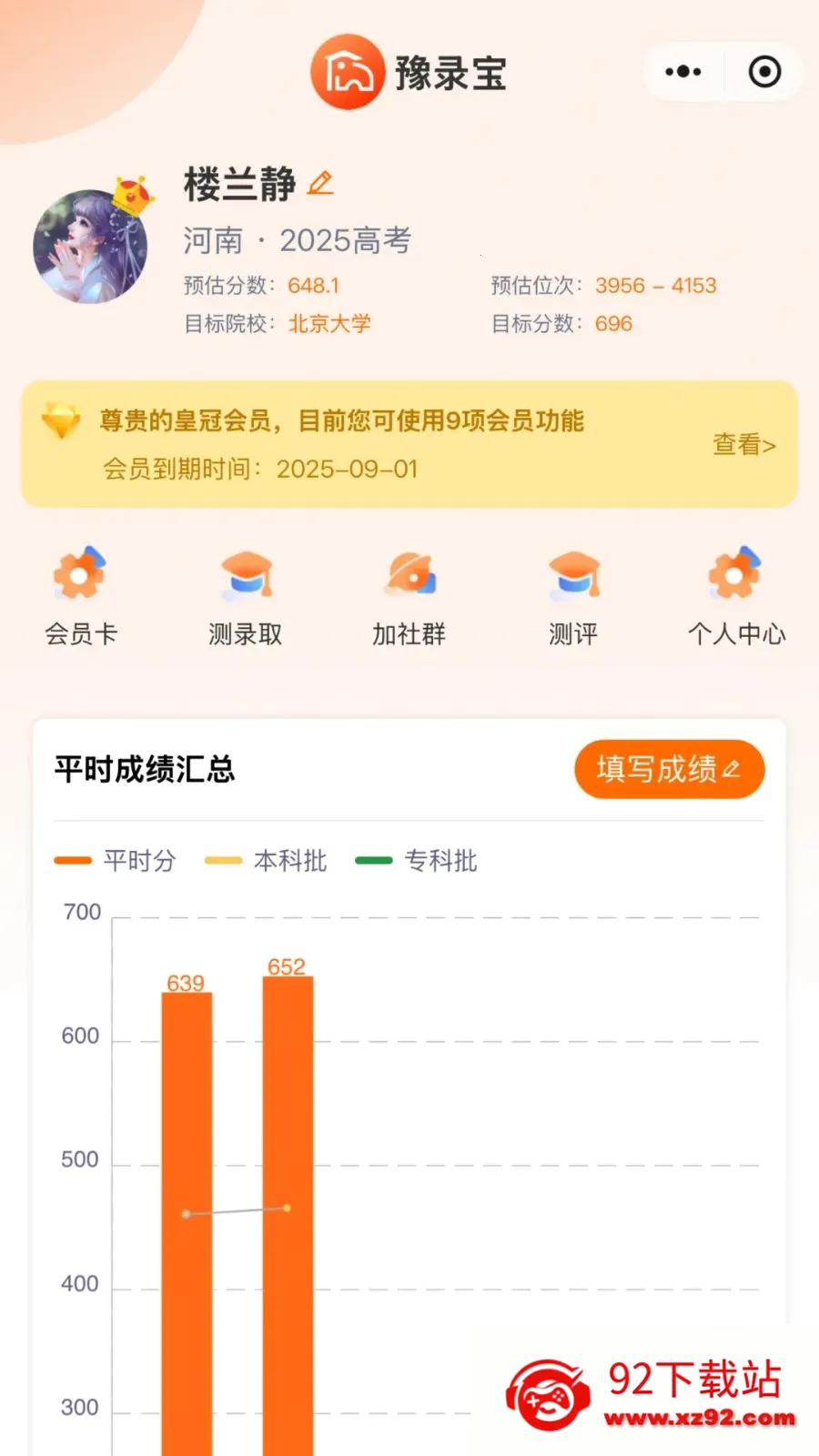Close the mini program via circle icon

(x=764, y=72)
